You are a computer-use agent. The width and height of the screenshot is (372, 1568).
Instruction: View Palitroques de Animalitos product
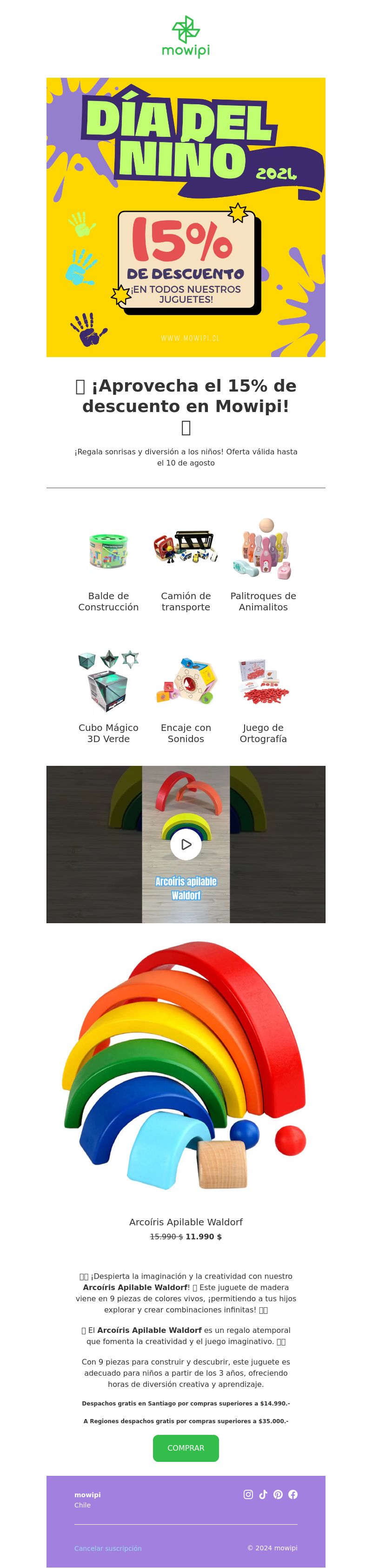tap(263, 550)
